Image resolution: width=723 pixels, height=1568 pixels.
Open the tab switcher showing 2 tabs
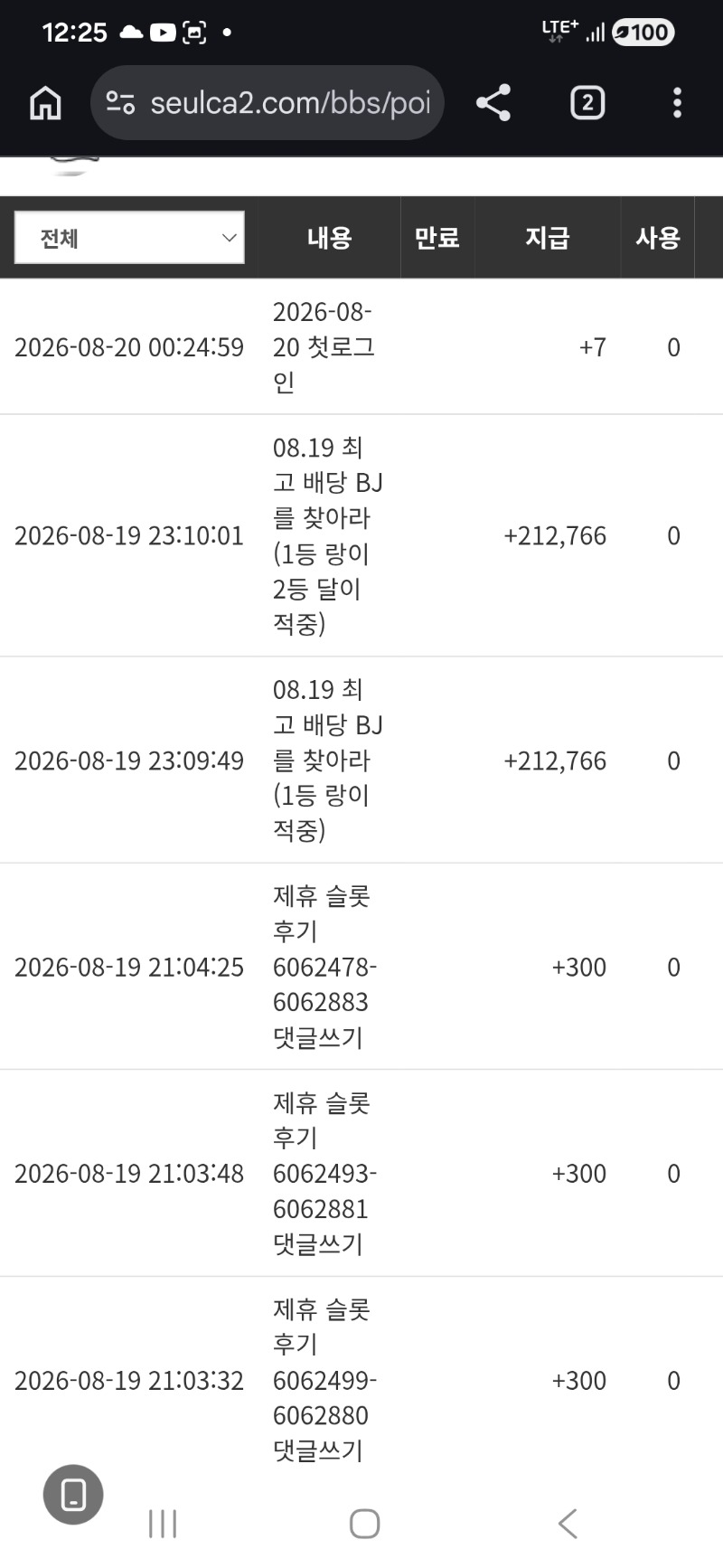pyautogui.click(x=587, y=103)
